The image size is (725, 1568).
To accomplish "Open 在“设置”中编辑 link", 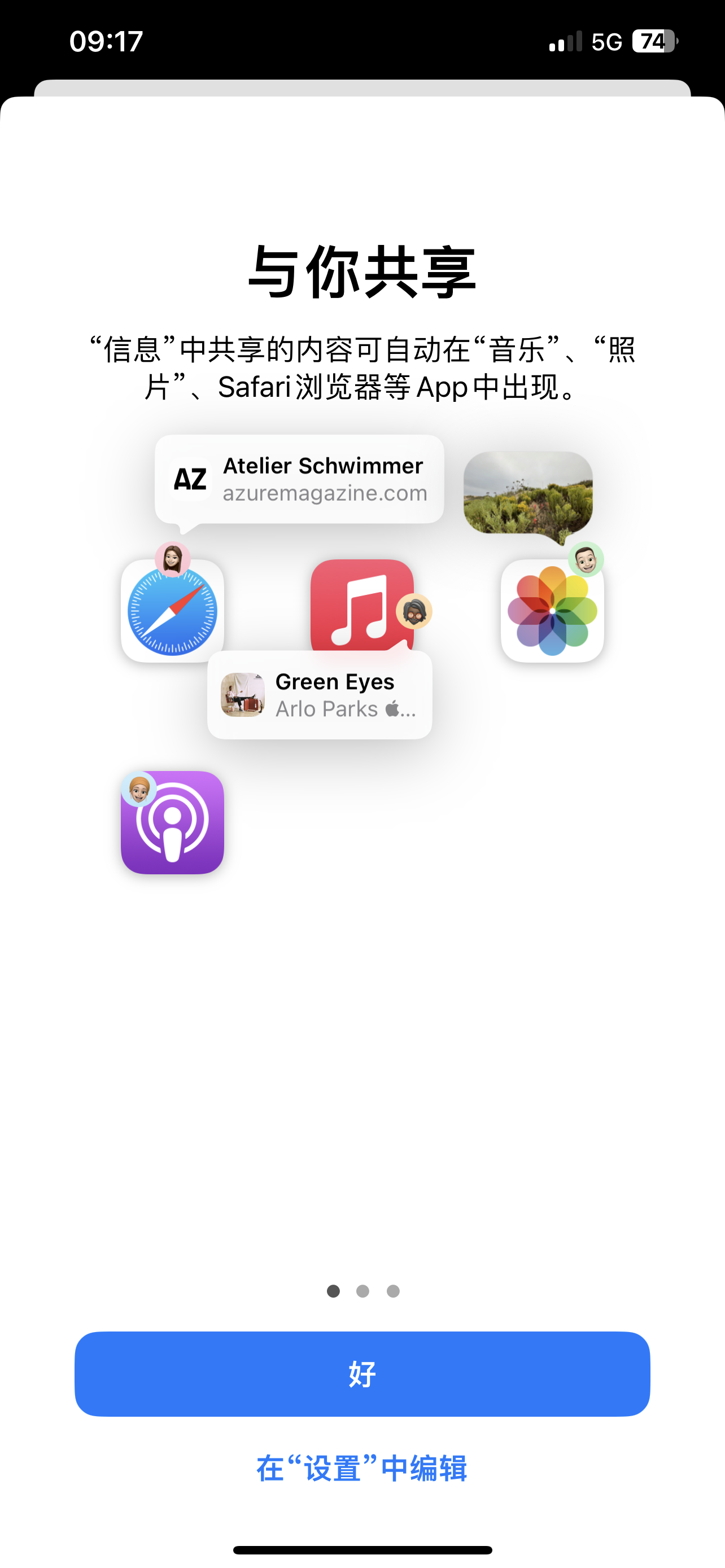I will point(362,1468).
